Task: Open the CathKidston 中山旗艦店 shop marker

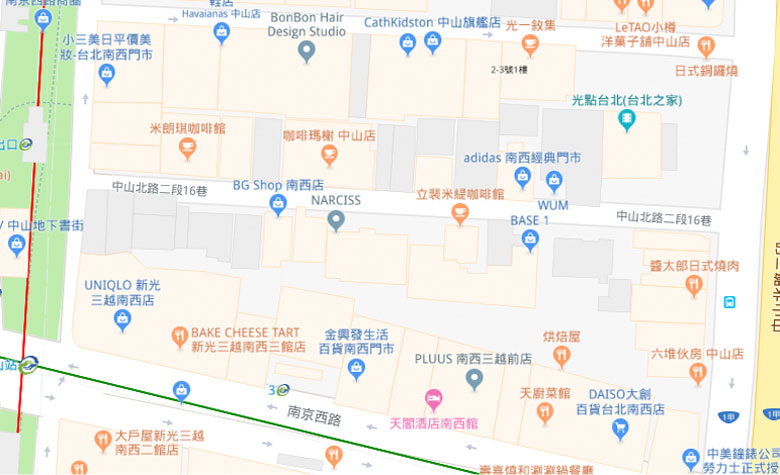Action: [x=432, y=42]
